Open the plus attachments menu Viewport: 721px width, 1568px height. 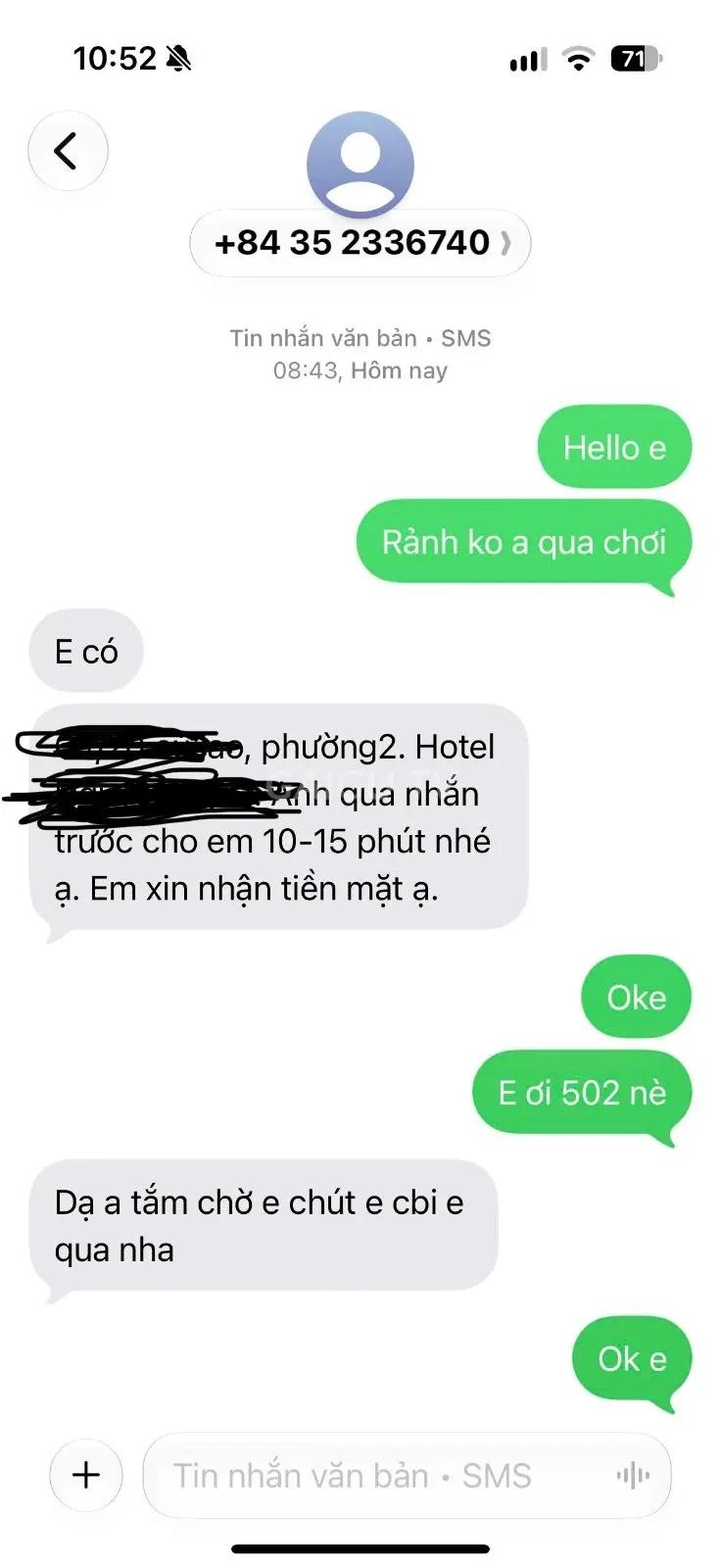coord(86,1475)
